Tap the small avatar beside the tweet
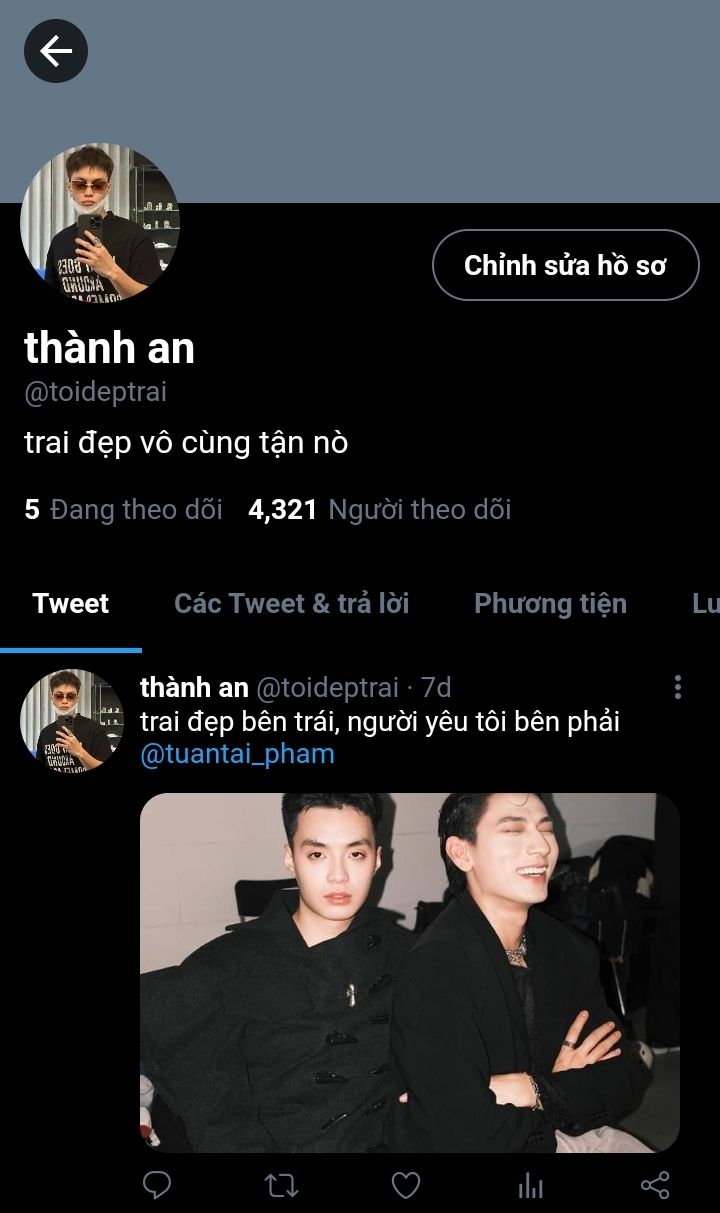This screenshot has width=720, height=1213. tap(71, 720)
